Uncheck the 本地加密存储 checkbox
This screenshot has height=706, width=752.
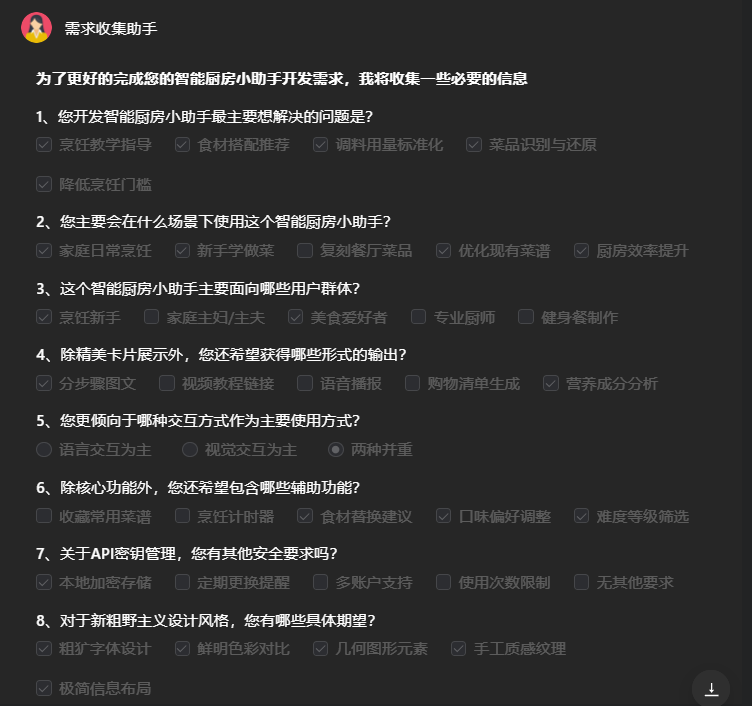click(43, 582)
